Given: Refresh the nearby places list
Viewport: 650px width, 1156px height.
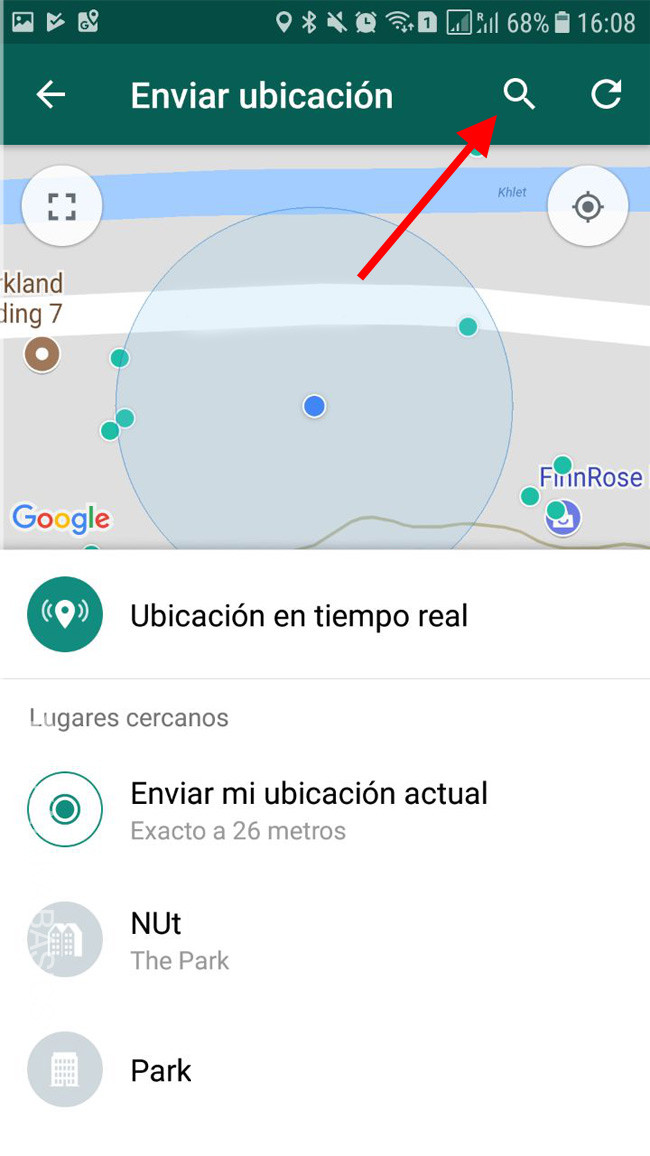Looking at the screenshot, I should [x=607, y=95].
